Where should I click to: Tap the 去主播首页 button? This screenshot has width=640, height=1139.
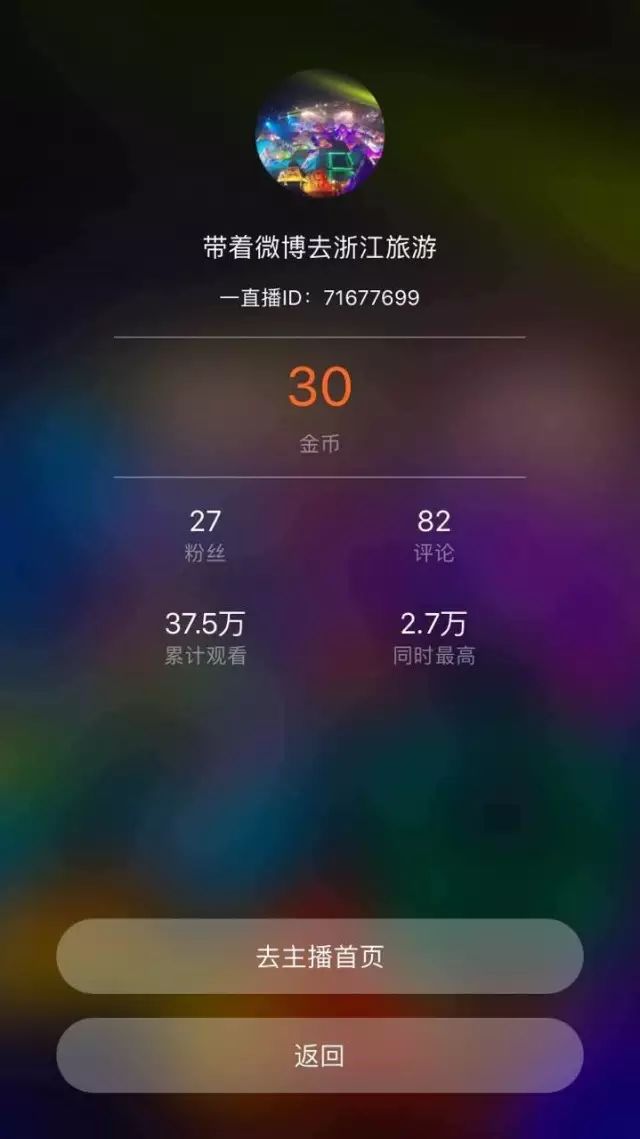(x=319, y=956)
